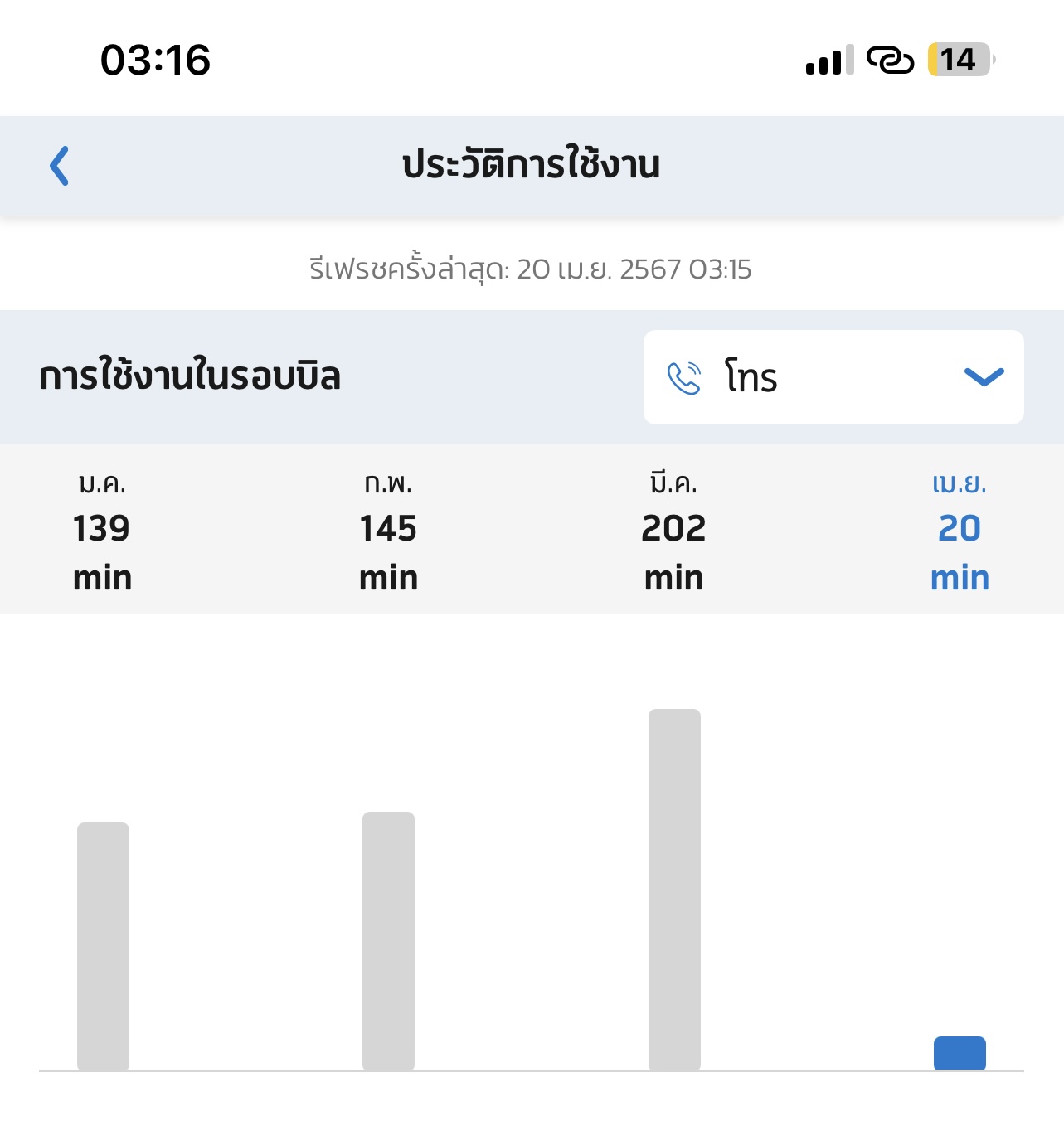
Task: Select the เม.ย. 20 min billing cycle
Action: 960,531
